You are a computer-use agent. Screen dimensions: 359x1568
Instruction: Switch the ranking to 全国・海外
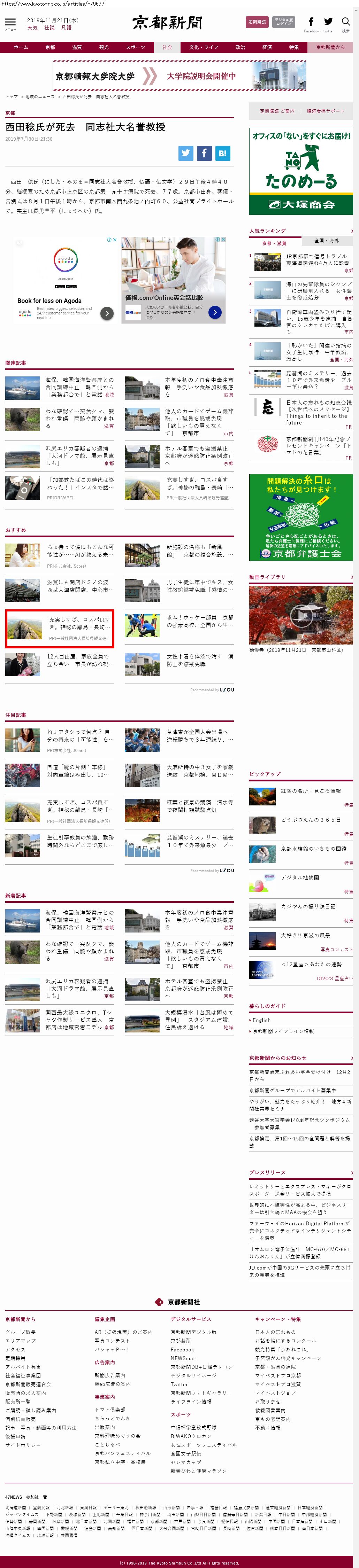[327, 241]
